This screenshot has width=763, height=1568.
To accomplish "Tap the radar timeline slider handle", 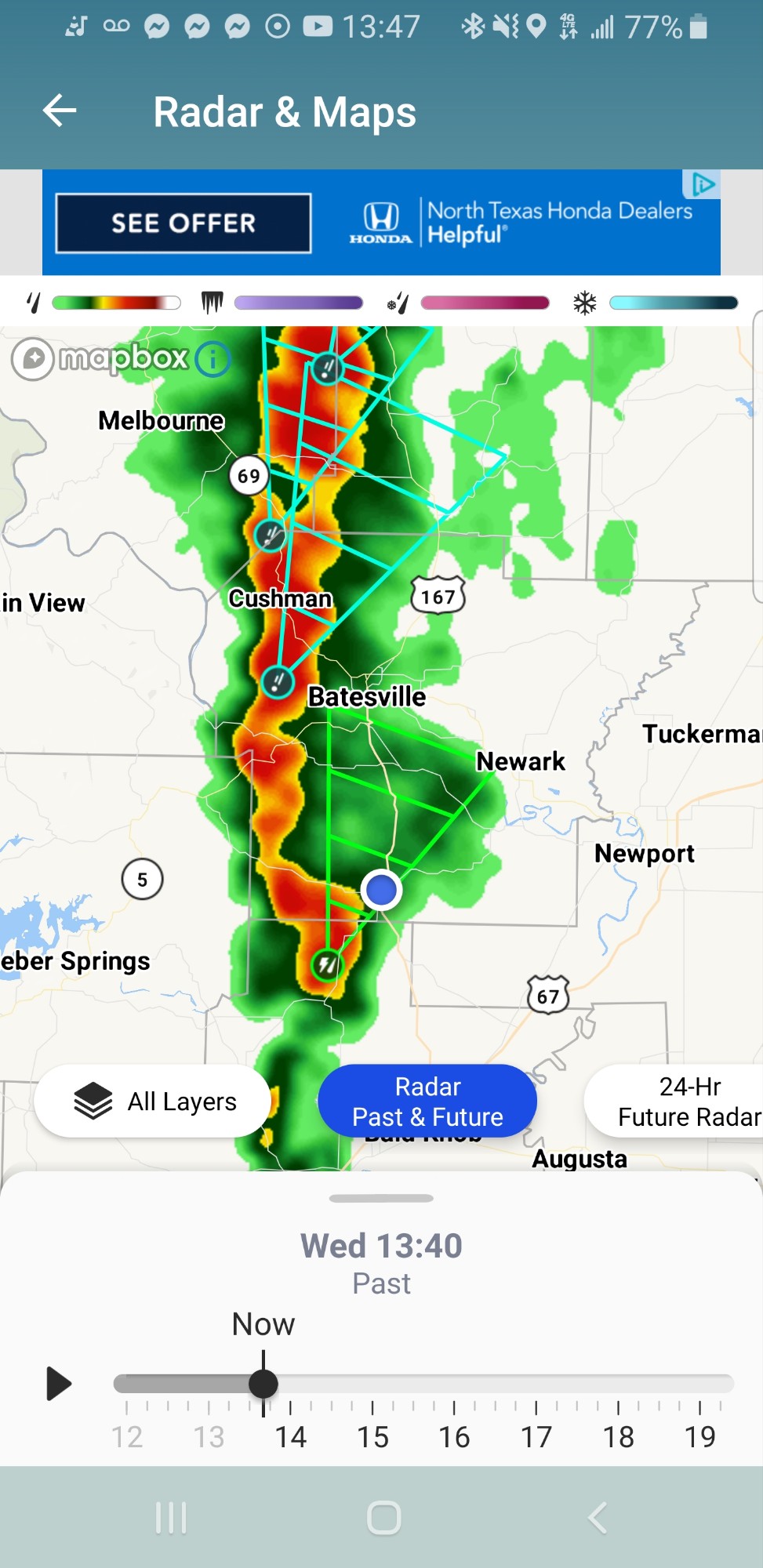I will click(263, 1384).
